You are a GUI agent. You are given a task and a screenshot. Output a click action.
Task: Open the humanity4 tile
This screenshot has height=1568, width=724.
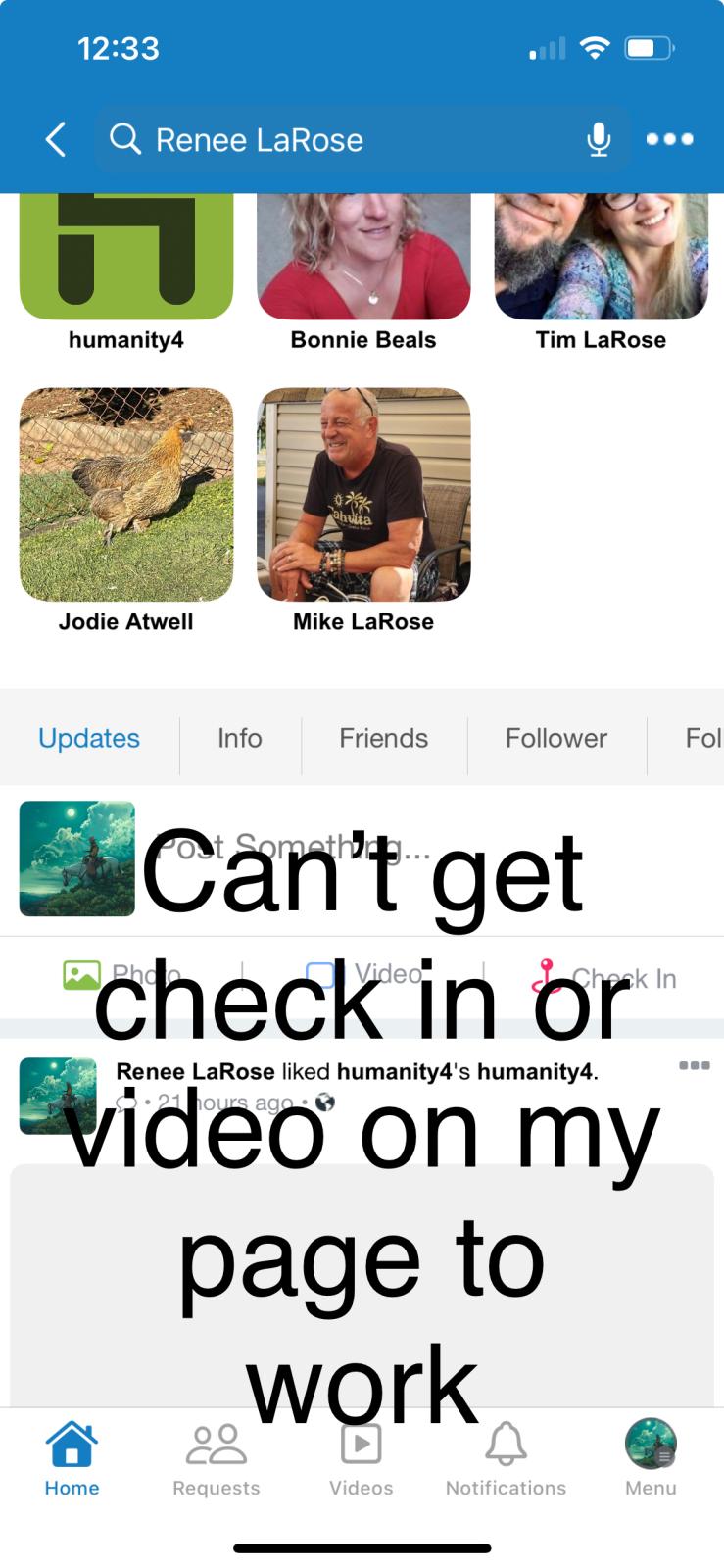pos(126,257)
